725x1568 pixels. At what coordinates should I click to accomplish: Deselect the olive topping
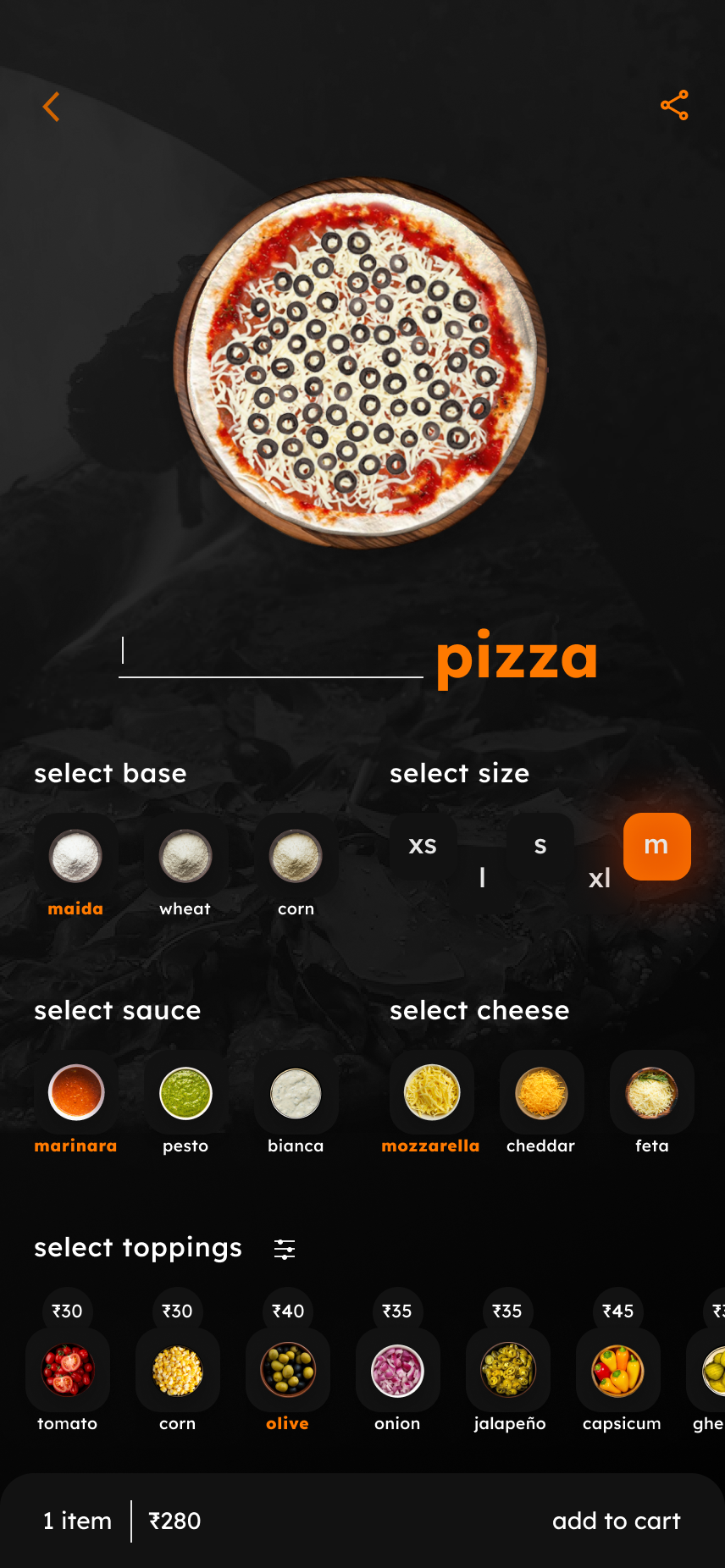pyautogui.click(x=288, y=1370)
